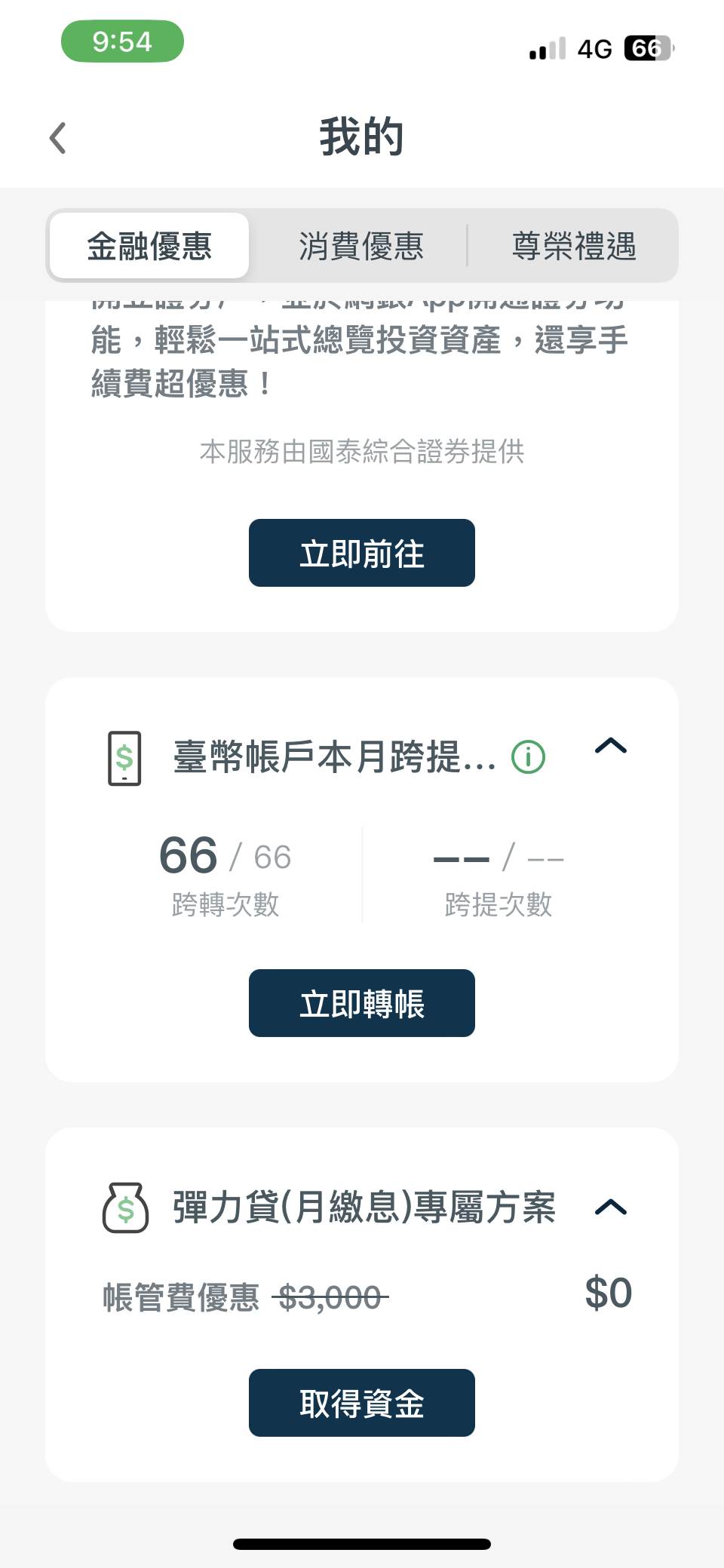Collapse the 彈力貸(月繳息)專屬方案 card
724x1568 pixels.
611,1207
